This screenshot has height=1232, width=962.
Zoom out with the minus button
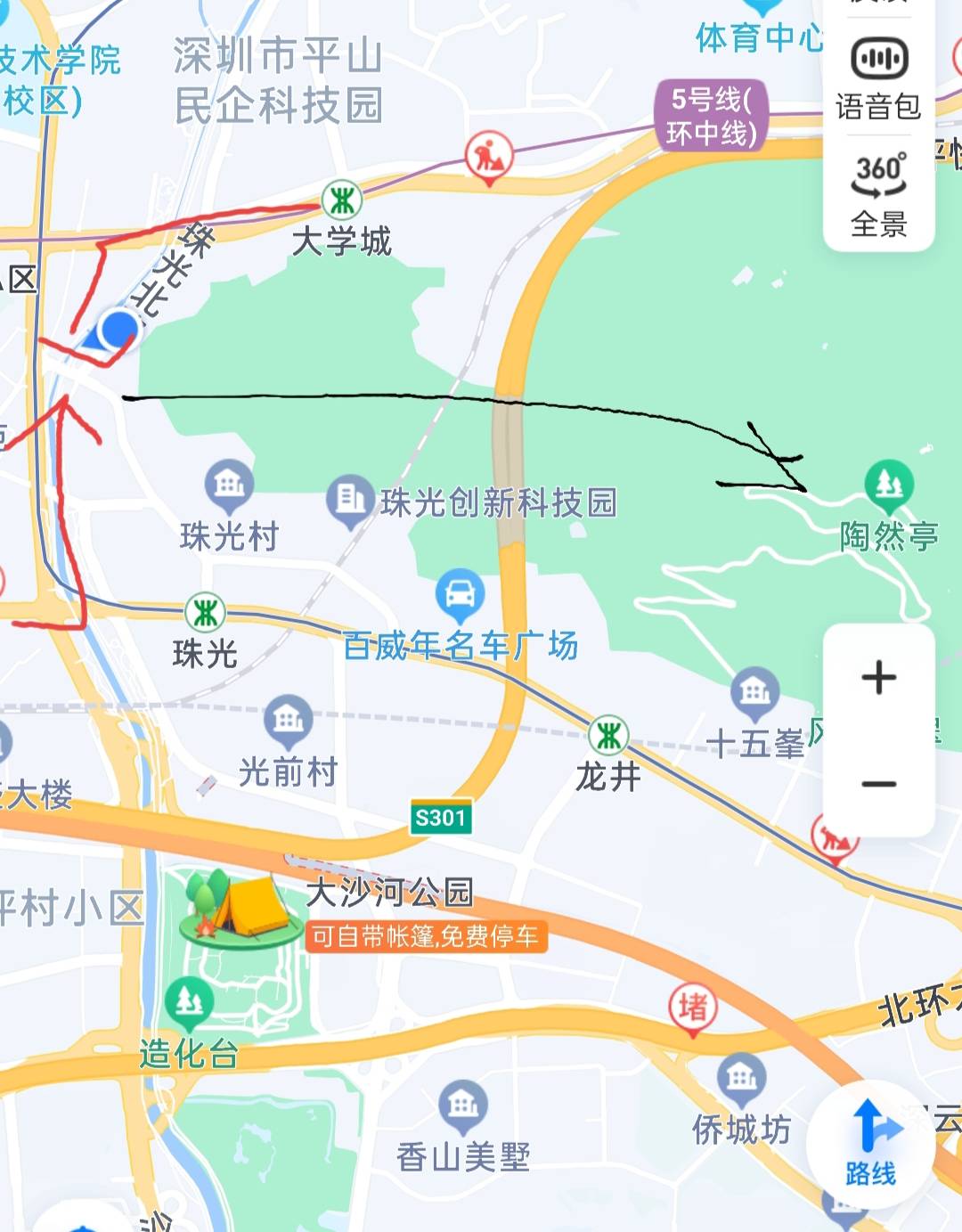pyautogui.click(x=878, y=784)
